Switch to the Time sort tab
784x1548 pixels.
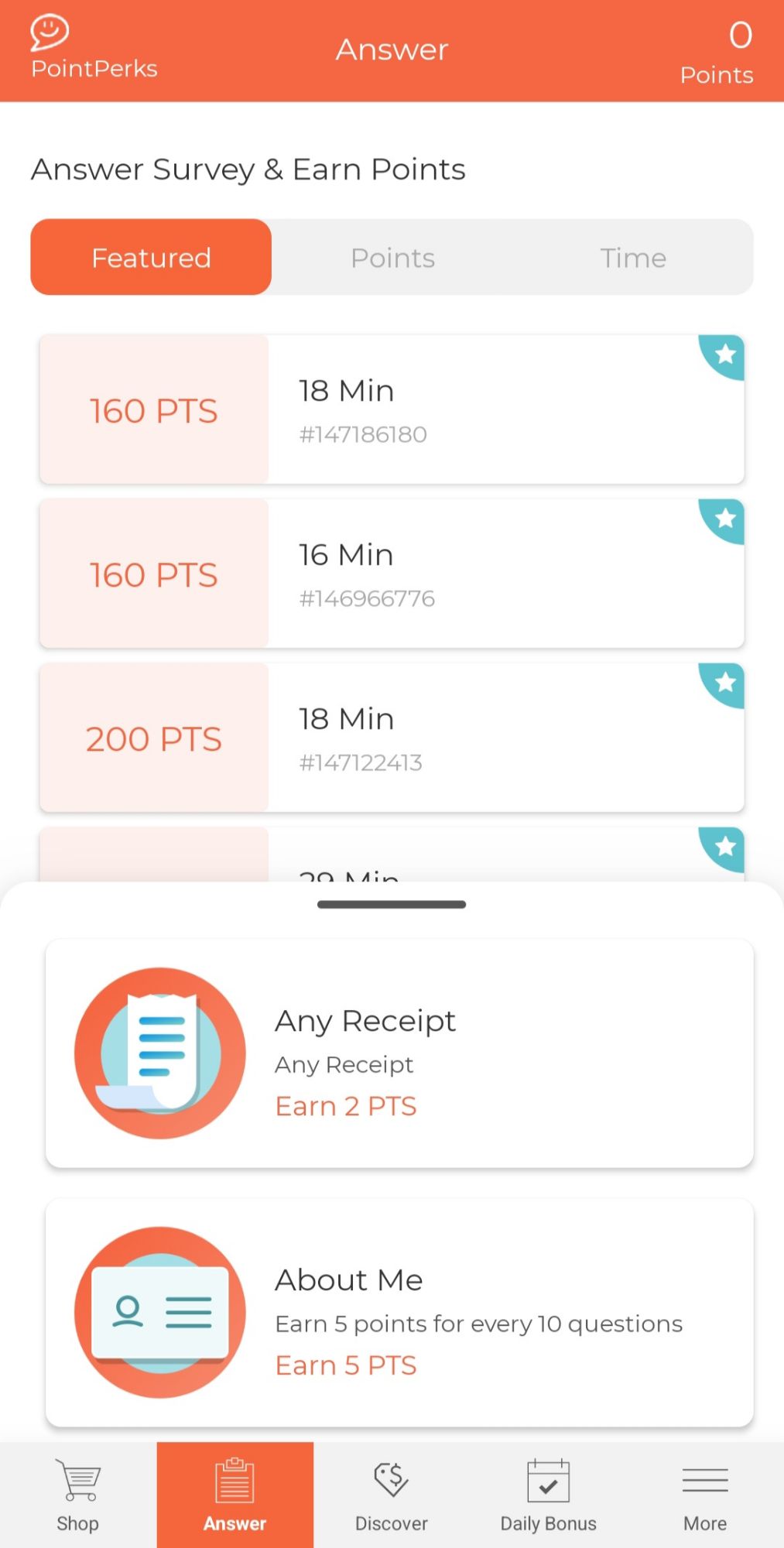[633, 258]
